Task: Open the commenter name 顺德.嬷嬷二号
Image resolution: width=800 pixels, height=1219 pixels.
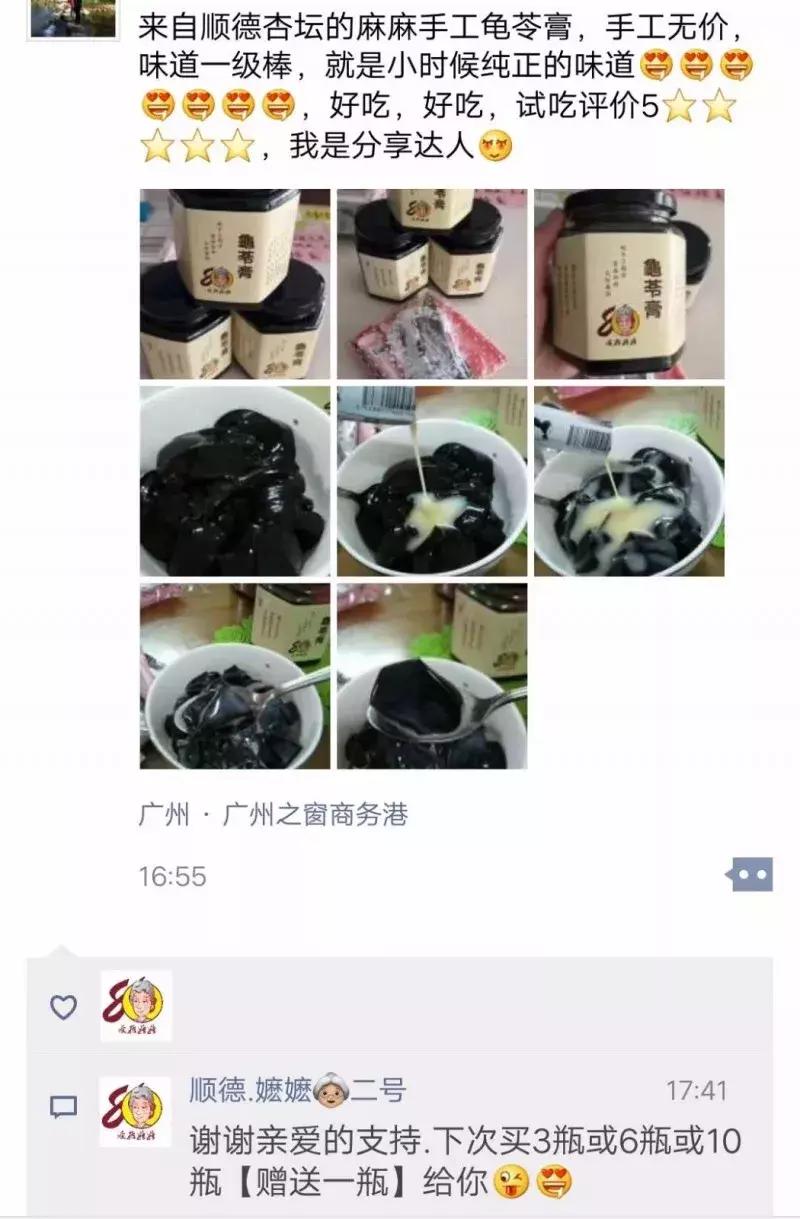Action: [x=260, y=1088]
